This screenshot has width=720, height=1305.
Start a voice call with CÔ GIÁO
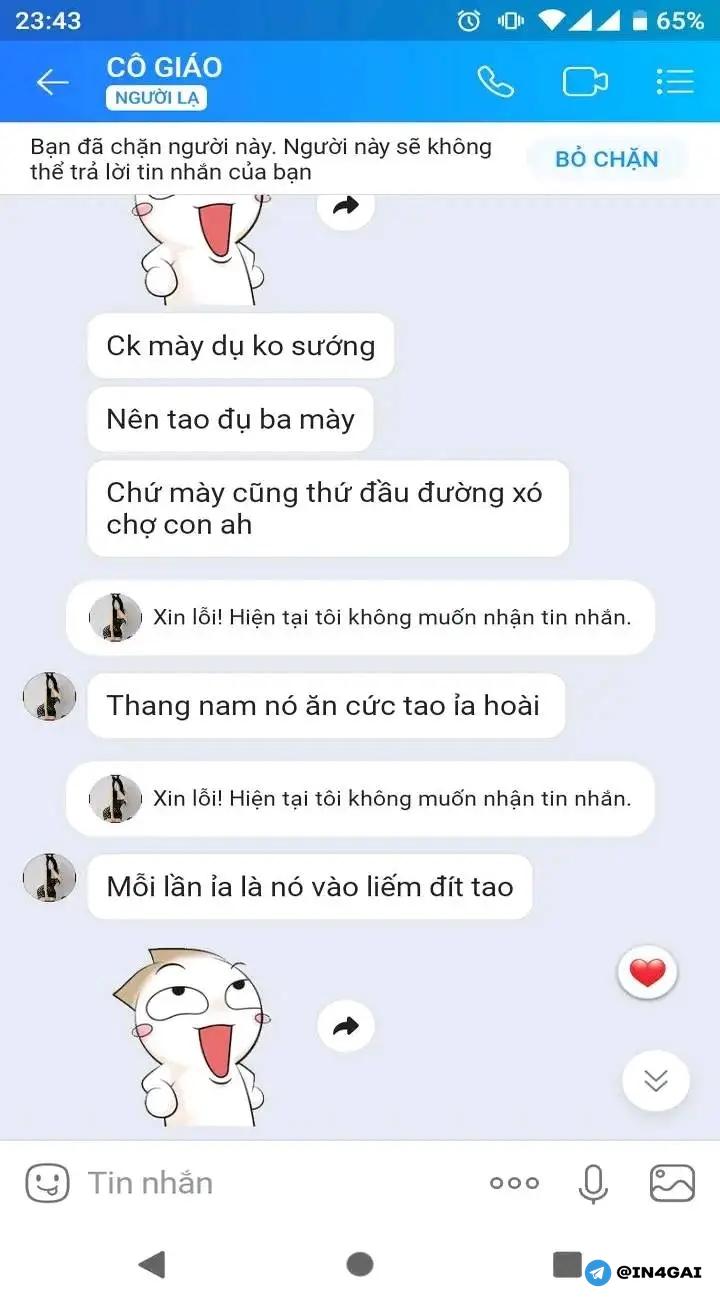coord(495,82)
